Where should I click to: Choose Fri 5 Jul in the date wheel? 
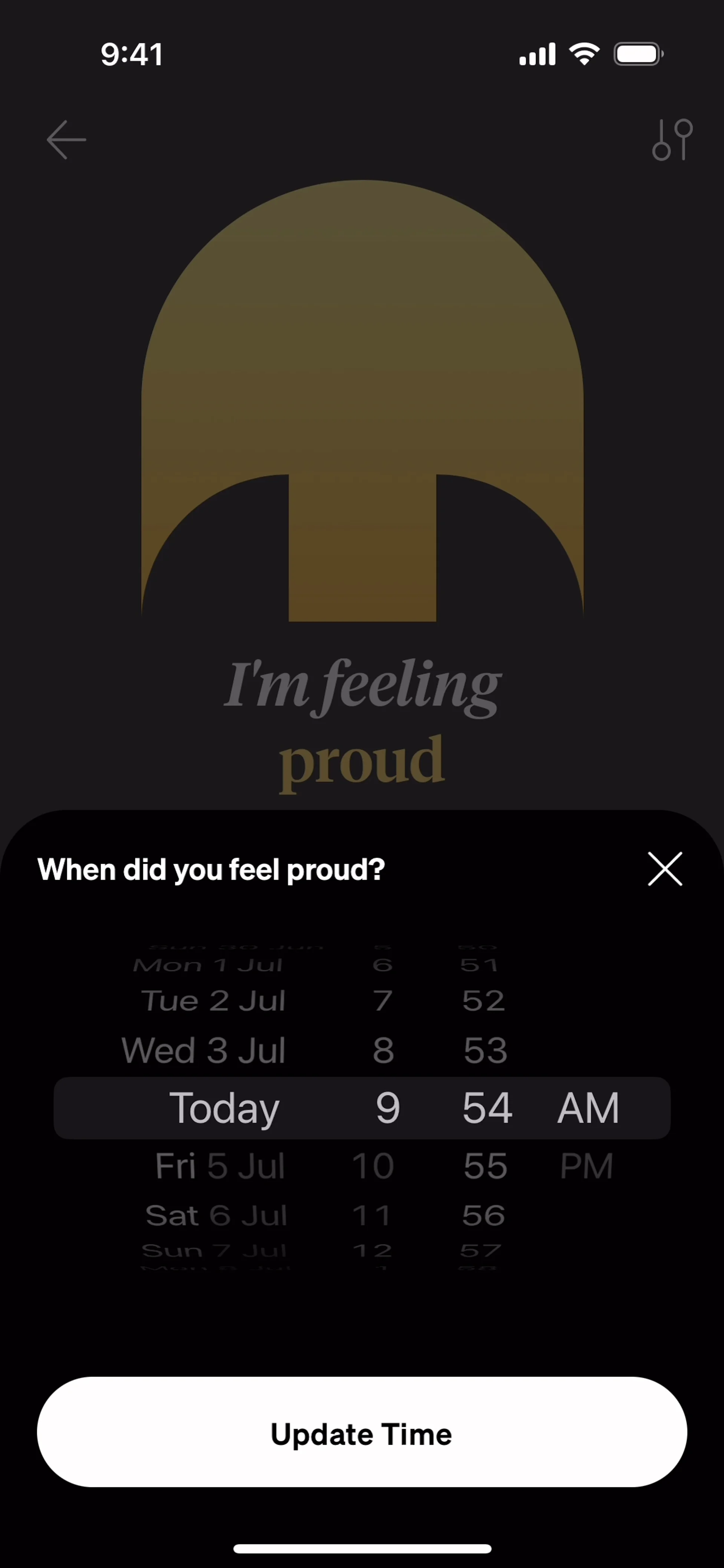(x=220, y=1166)
